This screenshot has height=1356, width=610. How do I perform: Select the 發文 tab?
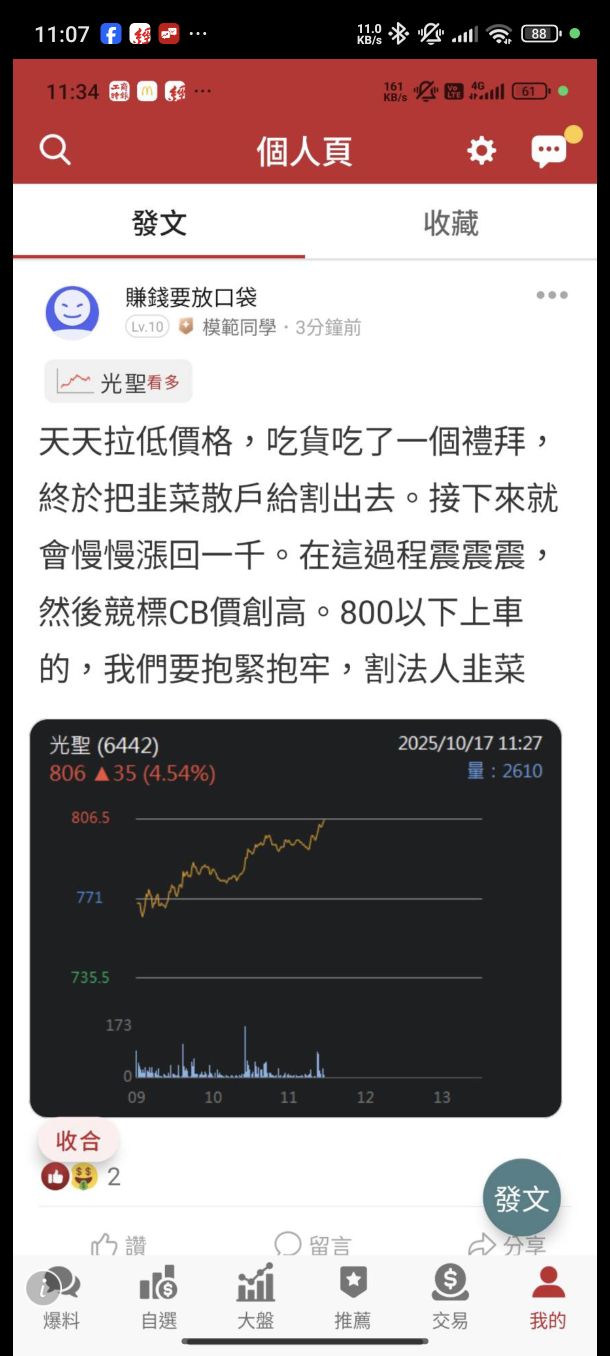(x=159, y=223)
